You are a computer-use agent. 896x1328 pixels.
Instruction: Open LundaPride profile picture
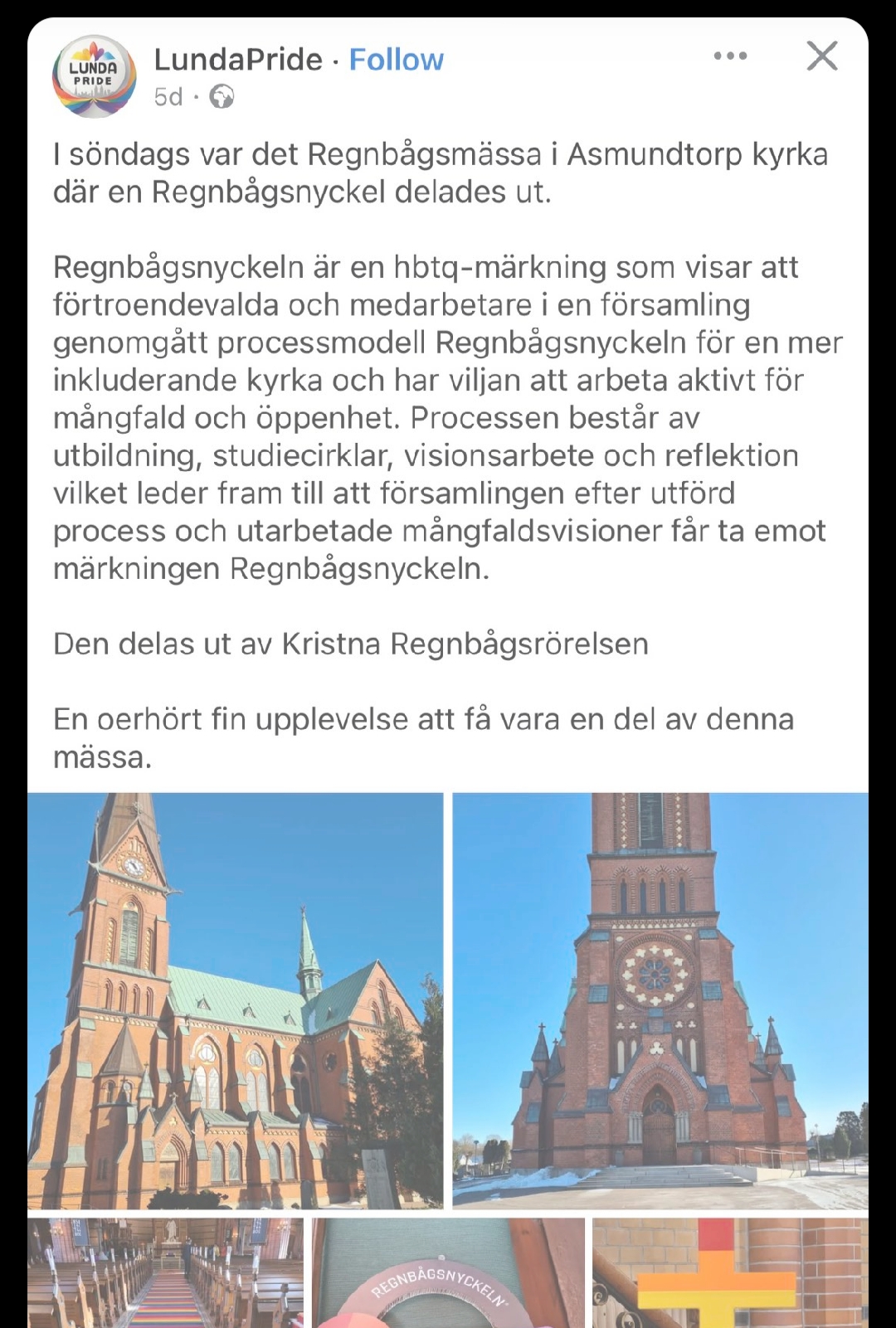coord(94,76)
